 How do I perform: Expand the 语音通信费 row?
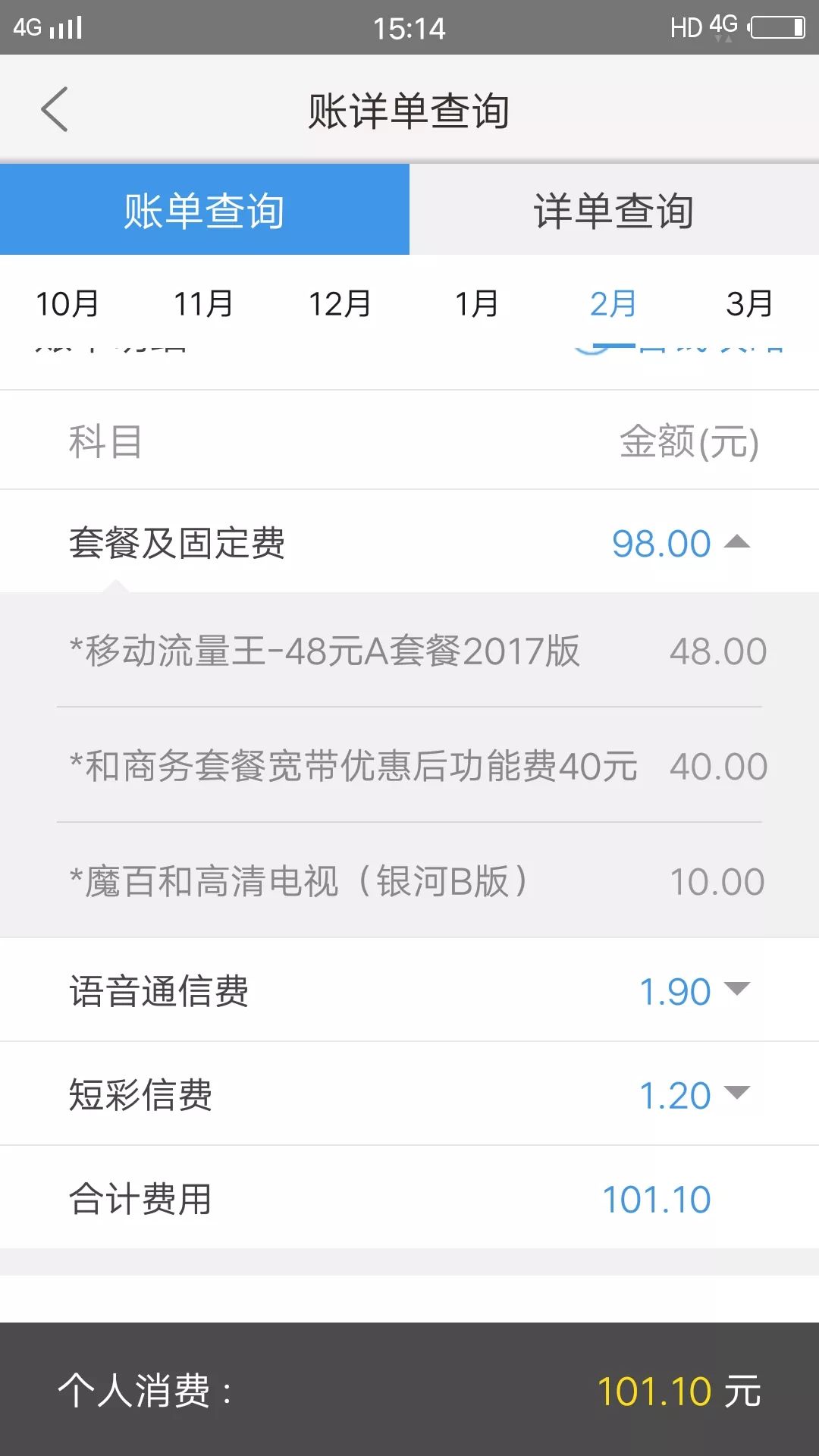[409, 990]
